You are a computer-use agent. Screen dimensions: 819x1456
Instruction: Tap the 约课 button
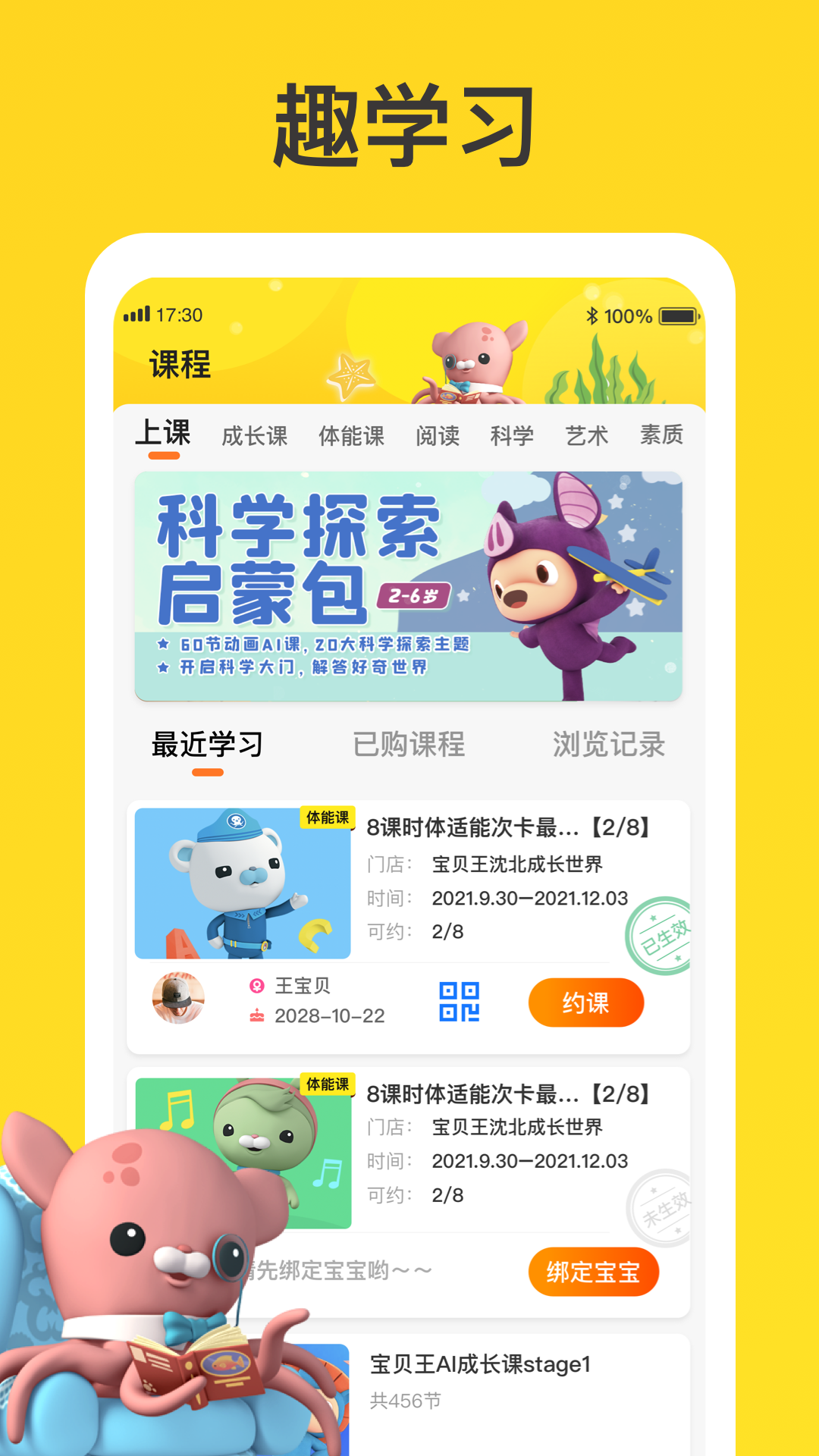pyautogui.click(x=587, y=1003)
